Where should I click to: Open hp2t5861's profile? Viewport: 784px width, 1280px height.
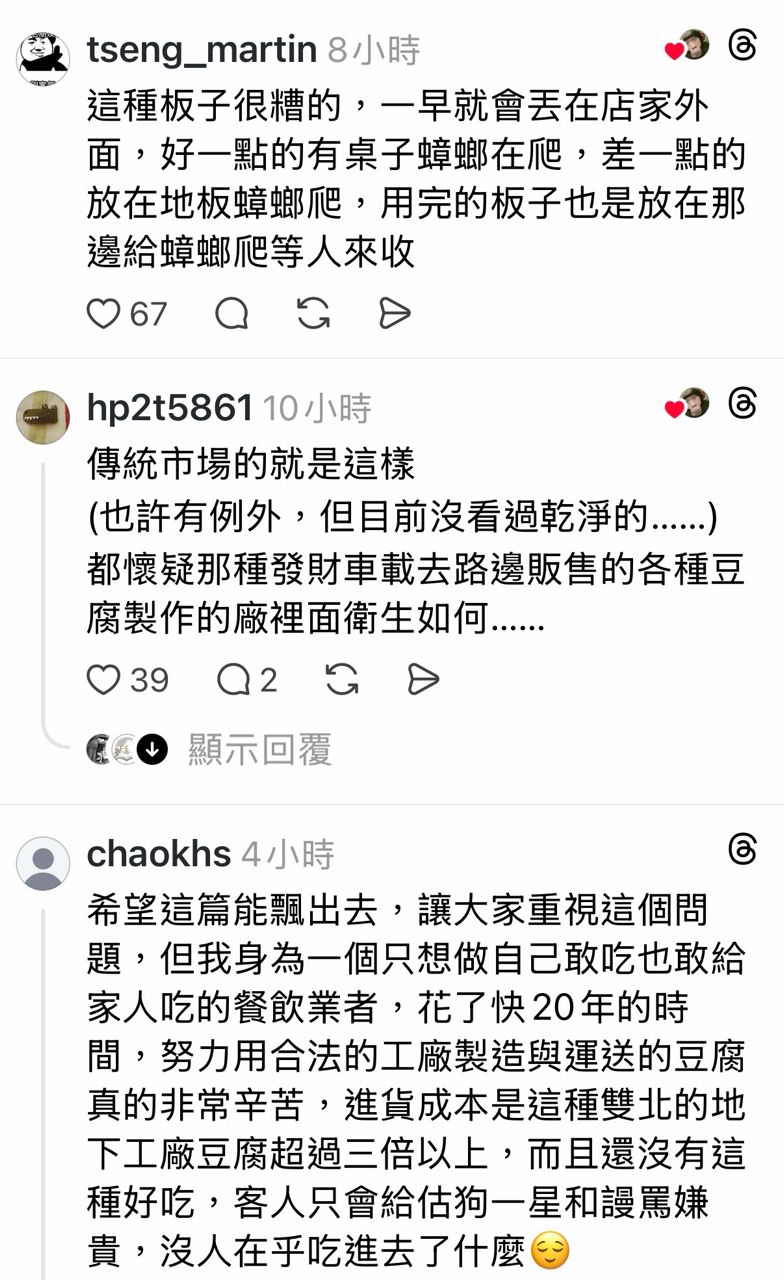169,407
